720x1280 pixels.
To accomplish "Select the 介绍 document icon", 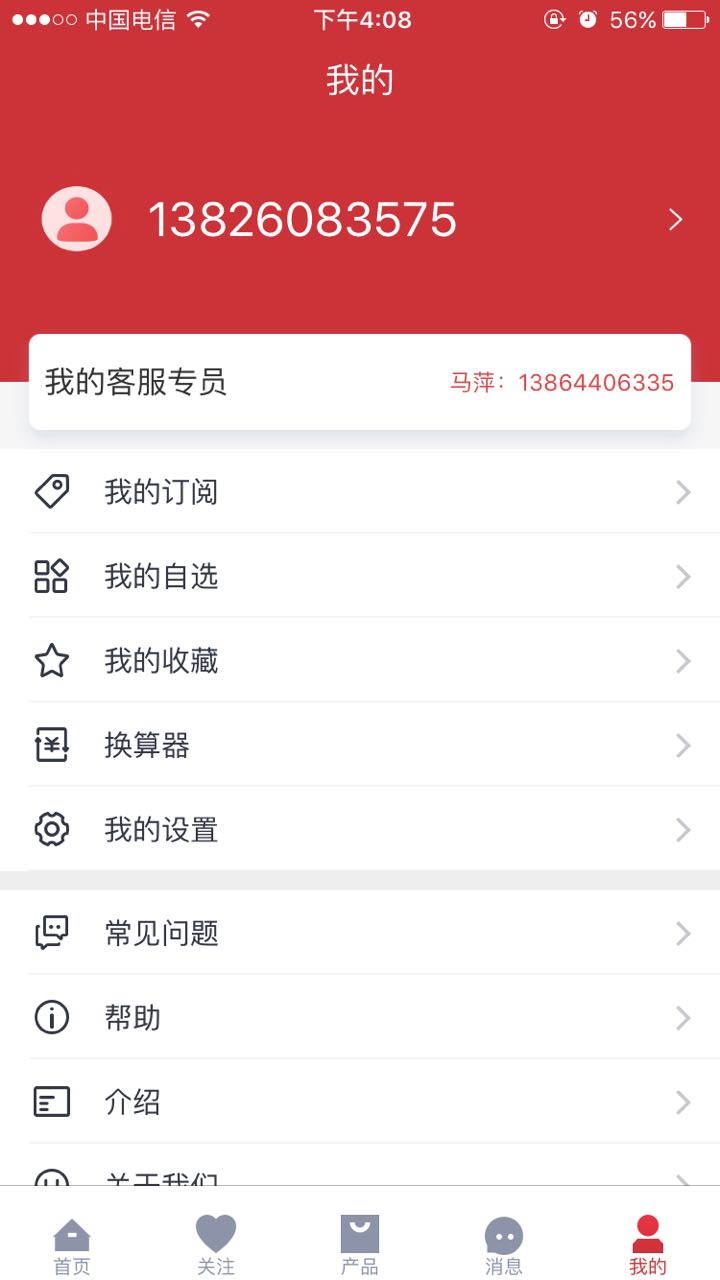I will coord(52,1101).
